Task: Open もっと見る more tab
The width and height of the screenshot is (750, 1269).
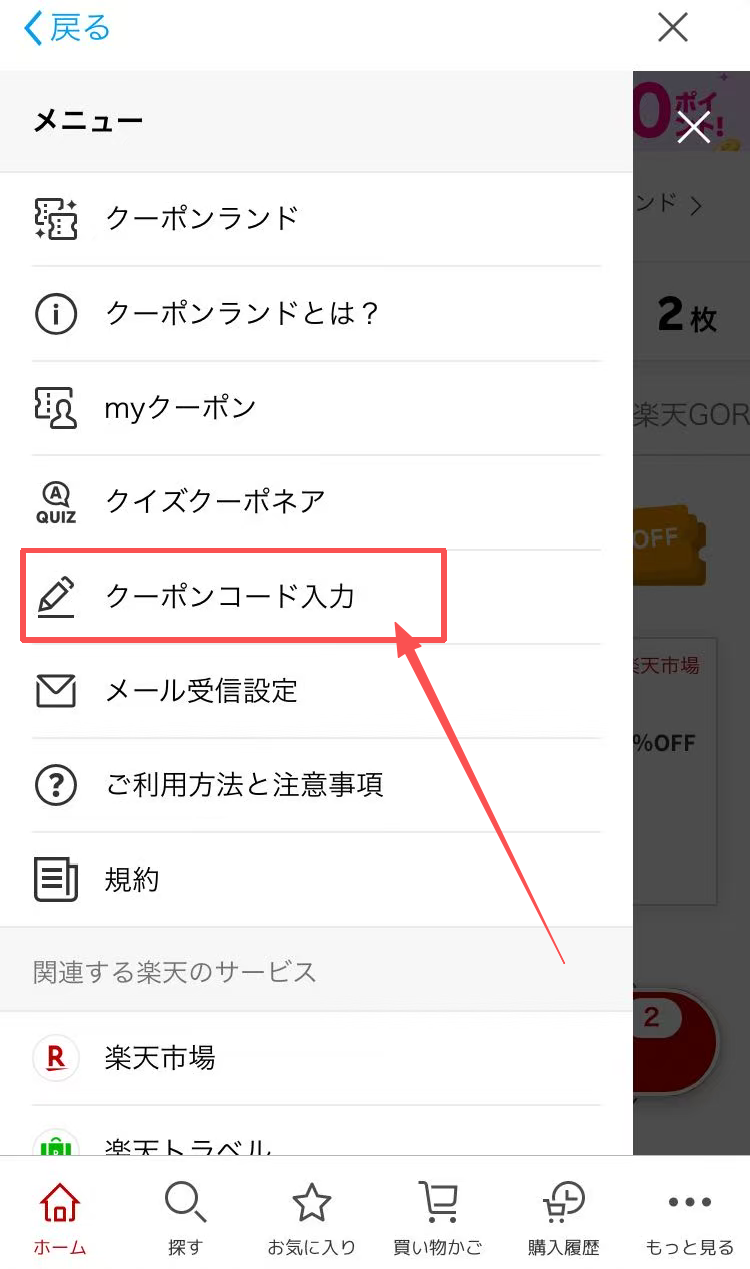Action: (x=689, y=1218)
